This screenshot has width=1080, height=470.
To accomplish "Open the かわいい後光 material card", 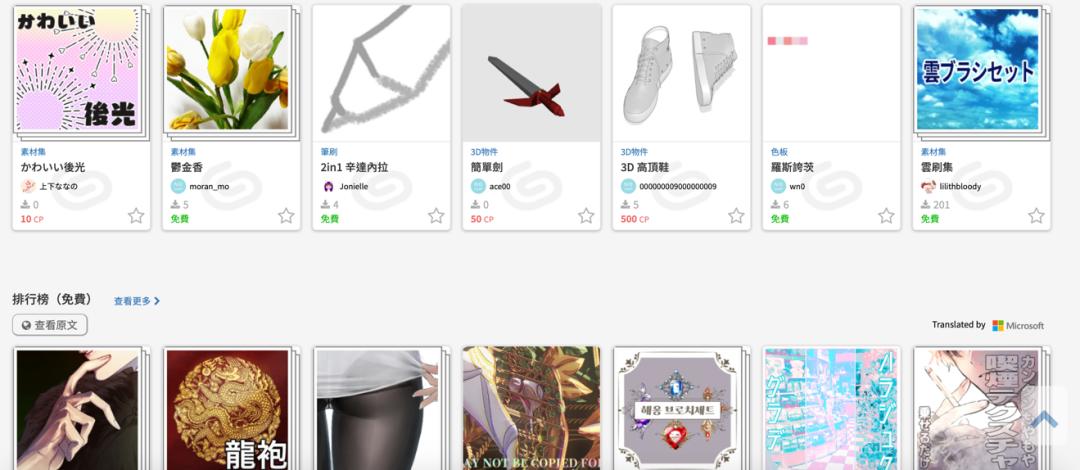I will 79,72.
